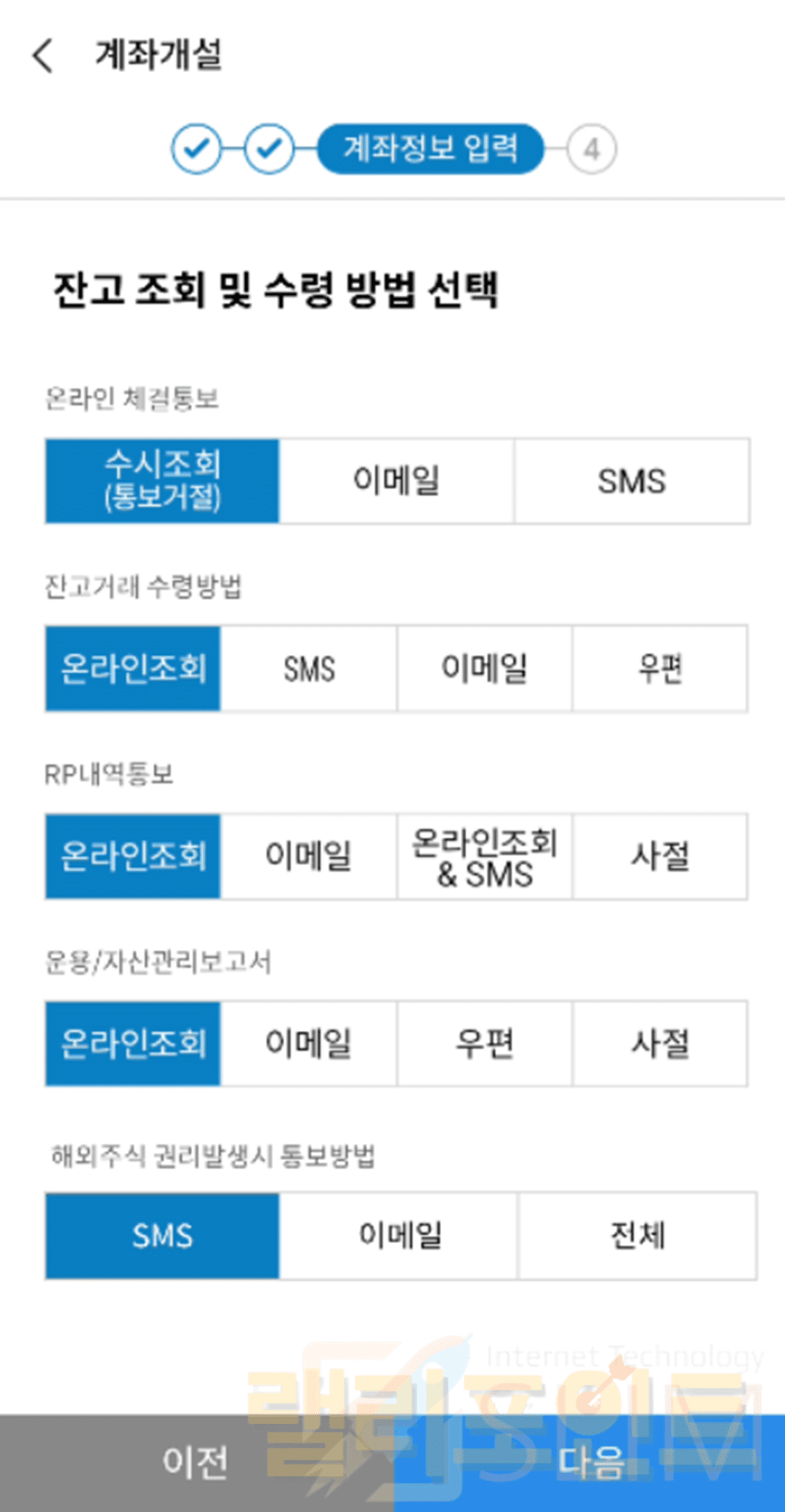Pick SMS for 해외주식 권리발생시 통보방법
The image size is (785, 1512).
point(162,1236)
